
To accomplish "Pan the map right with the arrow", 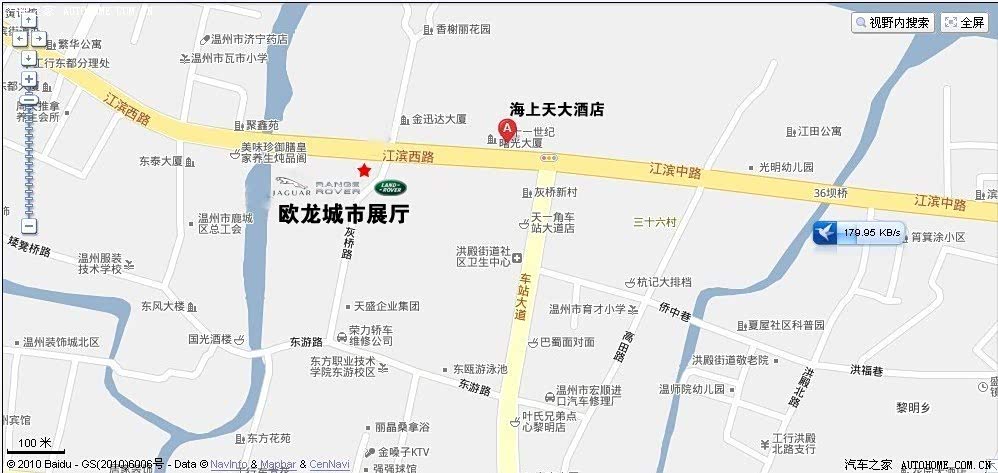I will [x=38, y=38].
